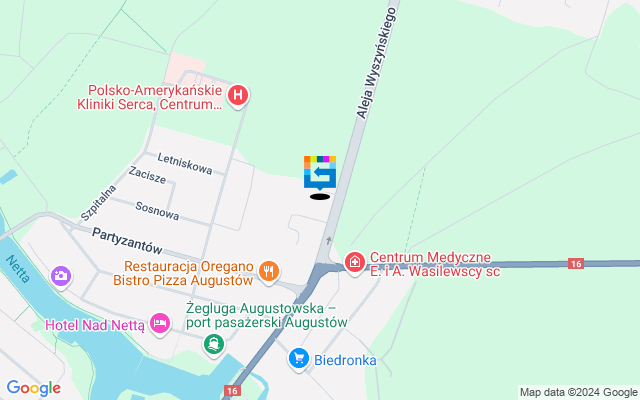Open the Hotel Nad Nettą marker
Viewport: 640px width, 400px height.
coord(160,323)
